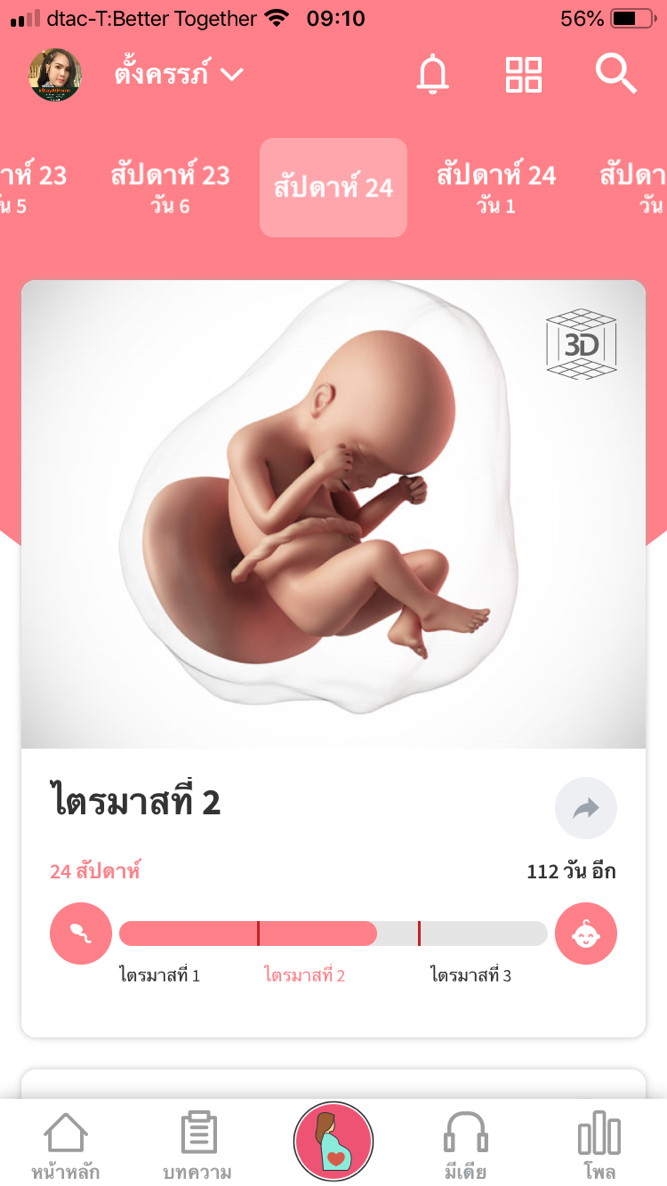This screenshot has width=667, height=1186.
Task: Select สัปดาห์ 24 วัน 1
Action: 496,187
